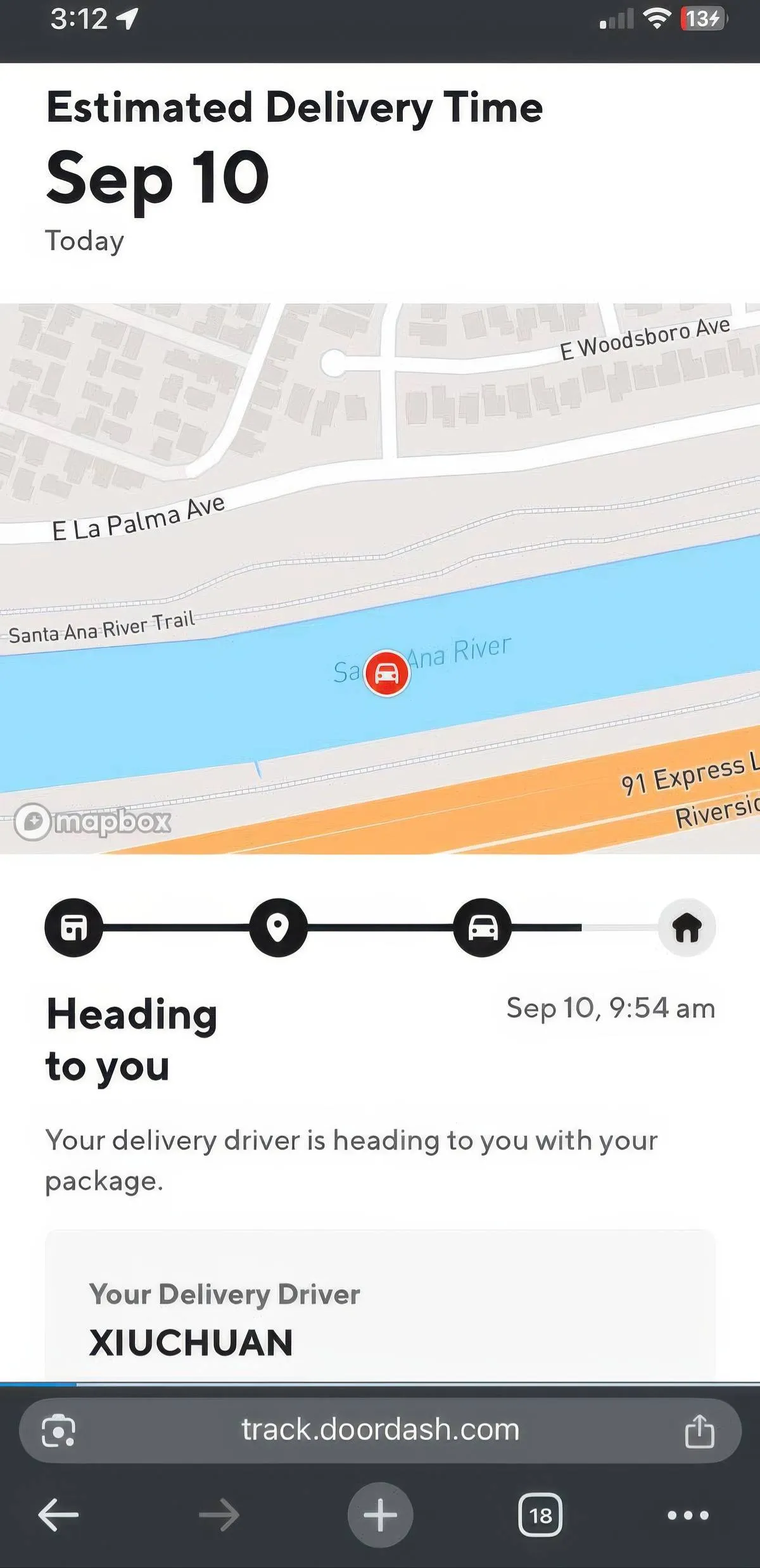Go back to the previous page
This screenshot has width=760, height=1568.
point(58,1515)
